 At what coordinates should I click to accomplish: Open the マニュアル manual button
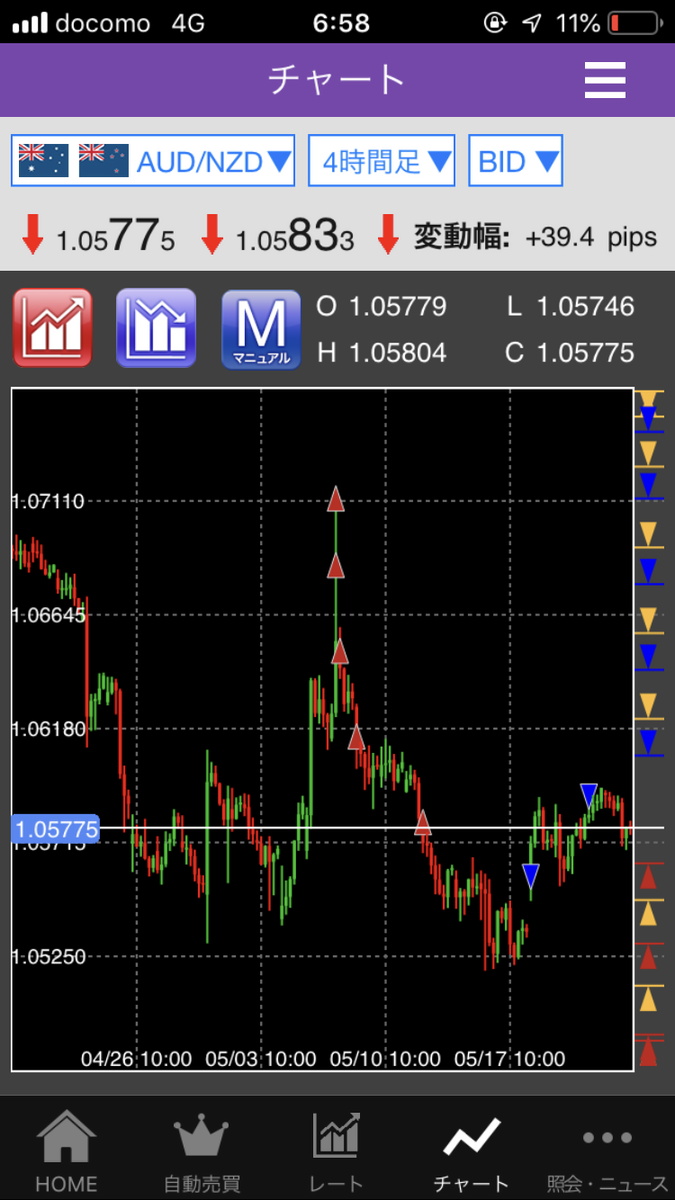[x=260, y=328]
